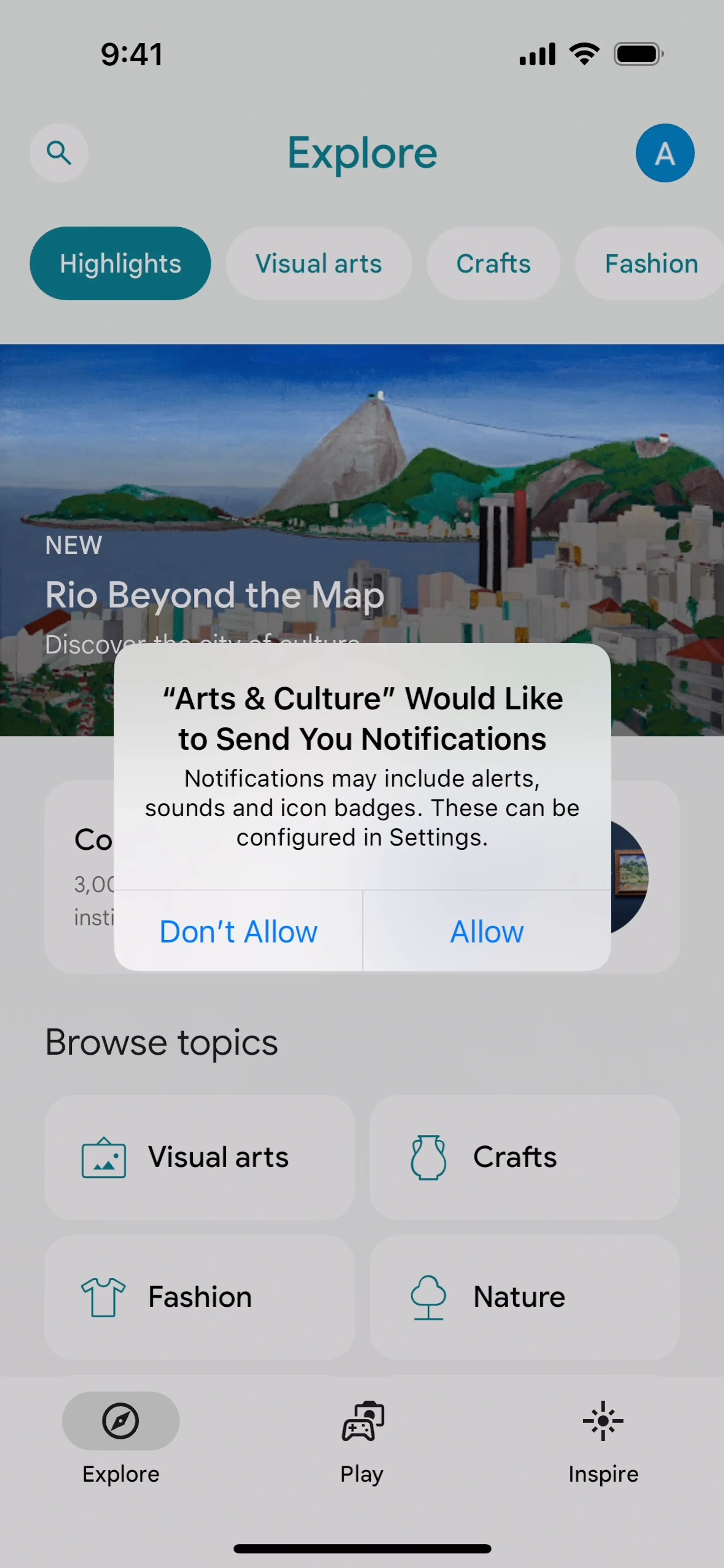Switch to Visual arts chip at top
Viewport: 724px width, 1568px height.
click(x=319, y=264)
